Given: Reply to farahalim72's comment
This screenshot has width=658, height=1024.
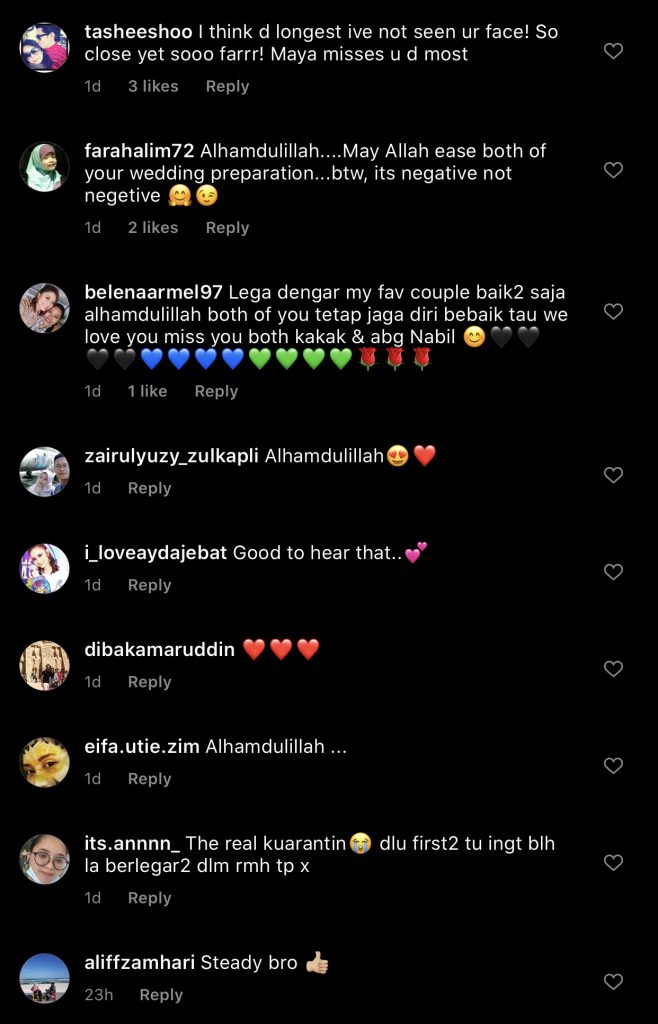Looking at the screenshot, I should click(227, 227).
